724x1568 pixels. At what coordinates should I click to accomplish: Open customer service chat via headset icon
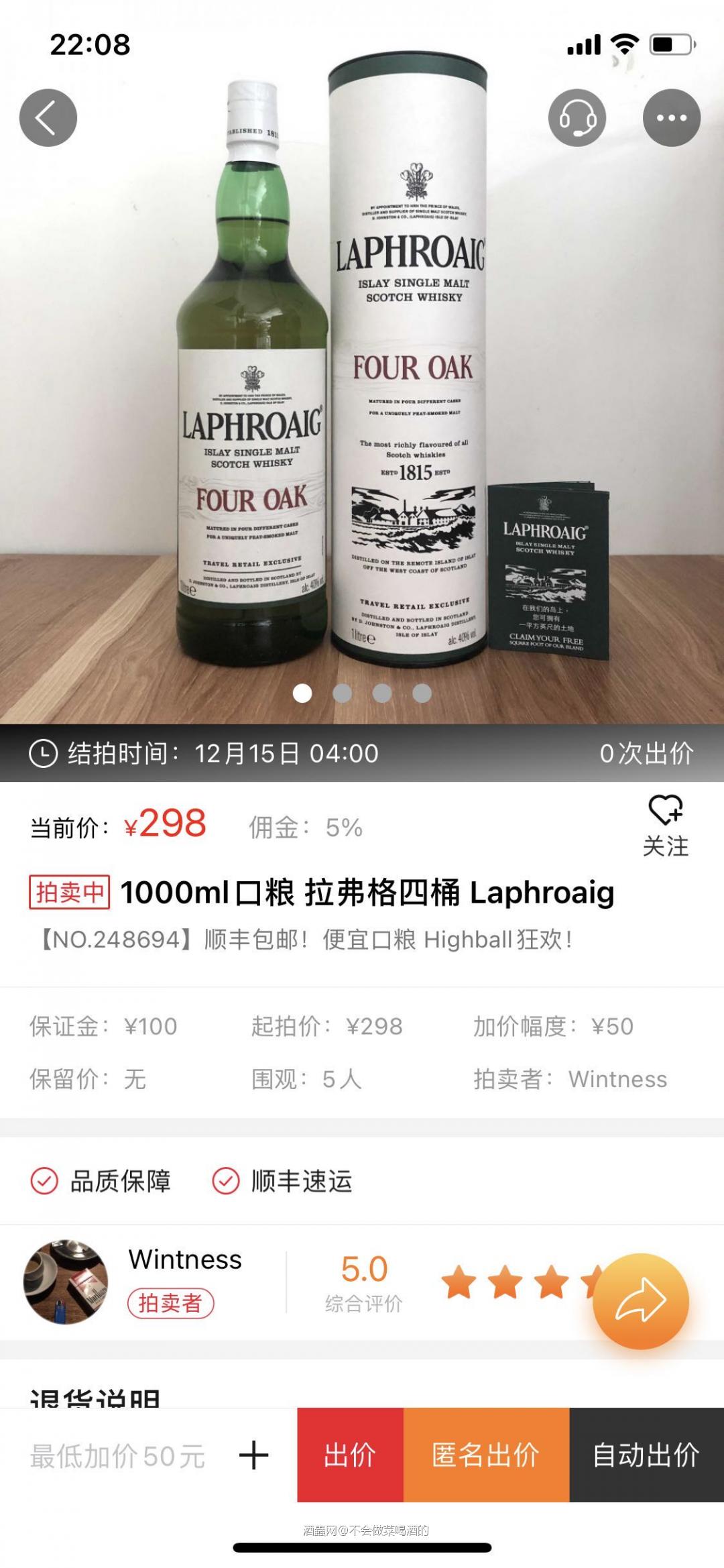click(577, 117)
